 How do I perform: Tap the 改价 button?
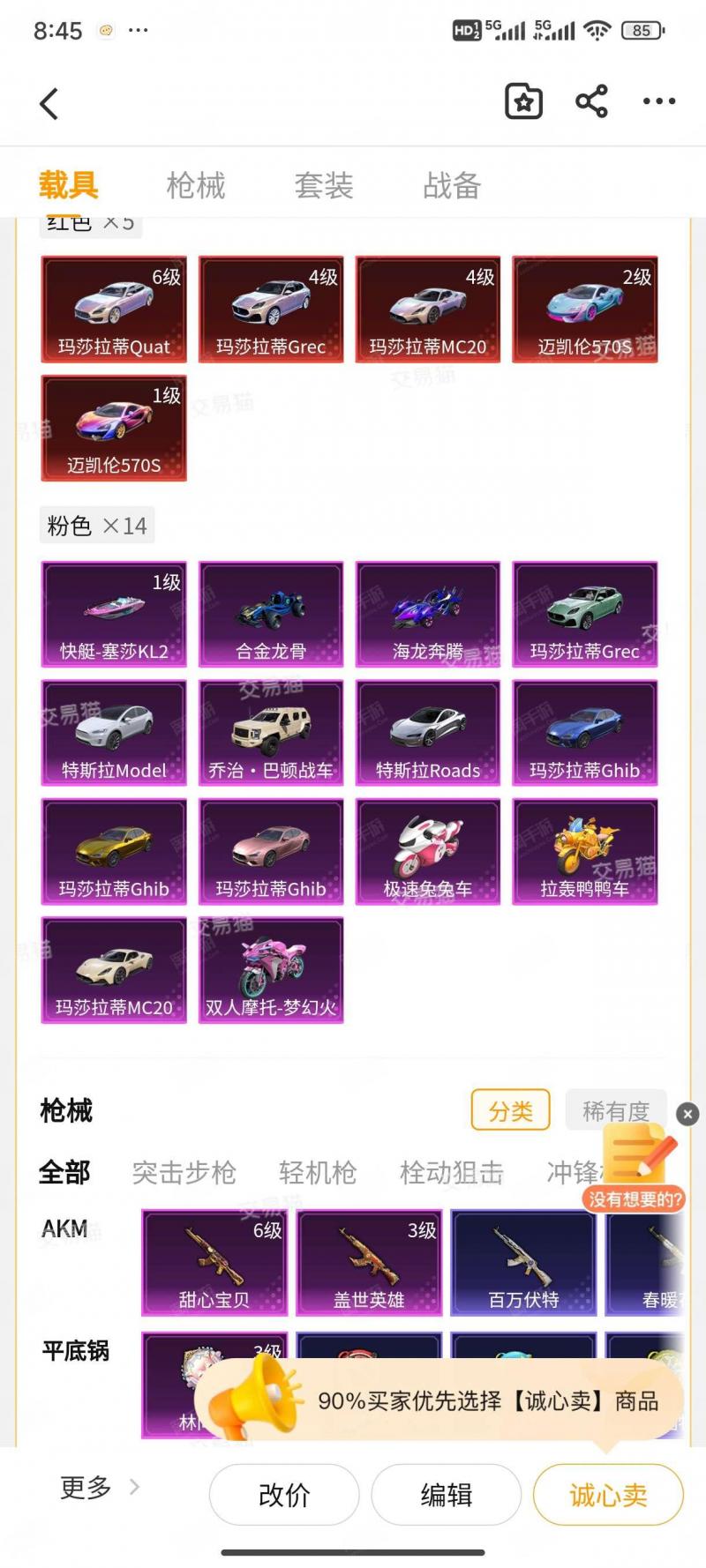pyautogui.click(x=284, y=1495)
